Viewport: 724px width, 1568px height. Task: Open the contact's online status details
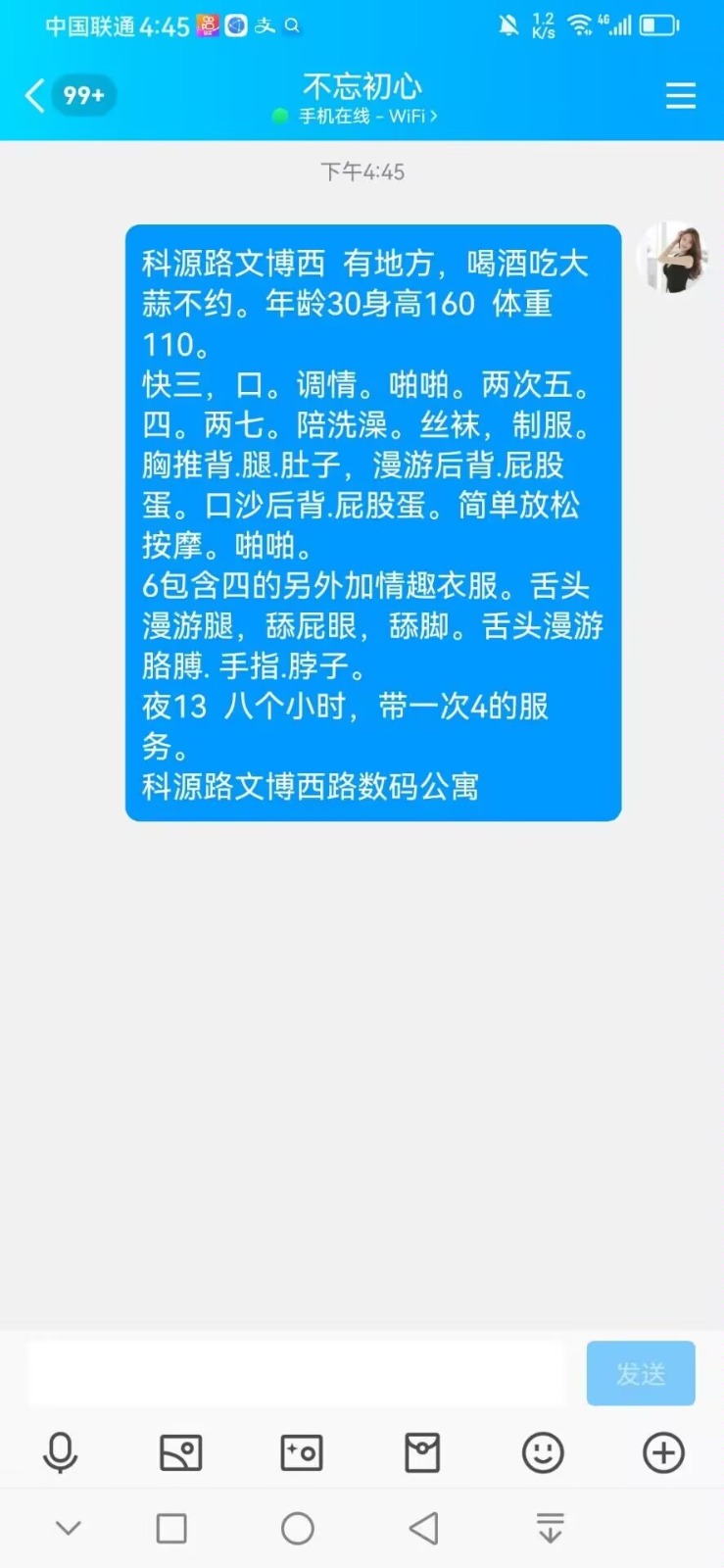click(355, 117)
